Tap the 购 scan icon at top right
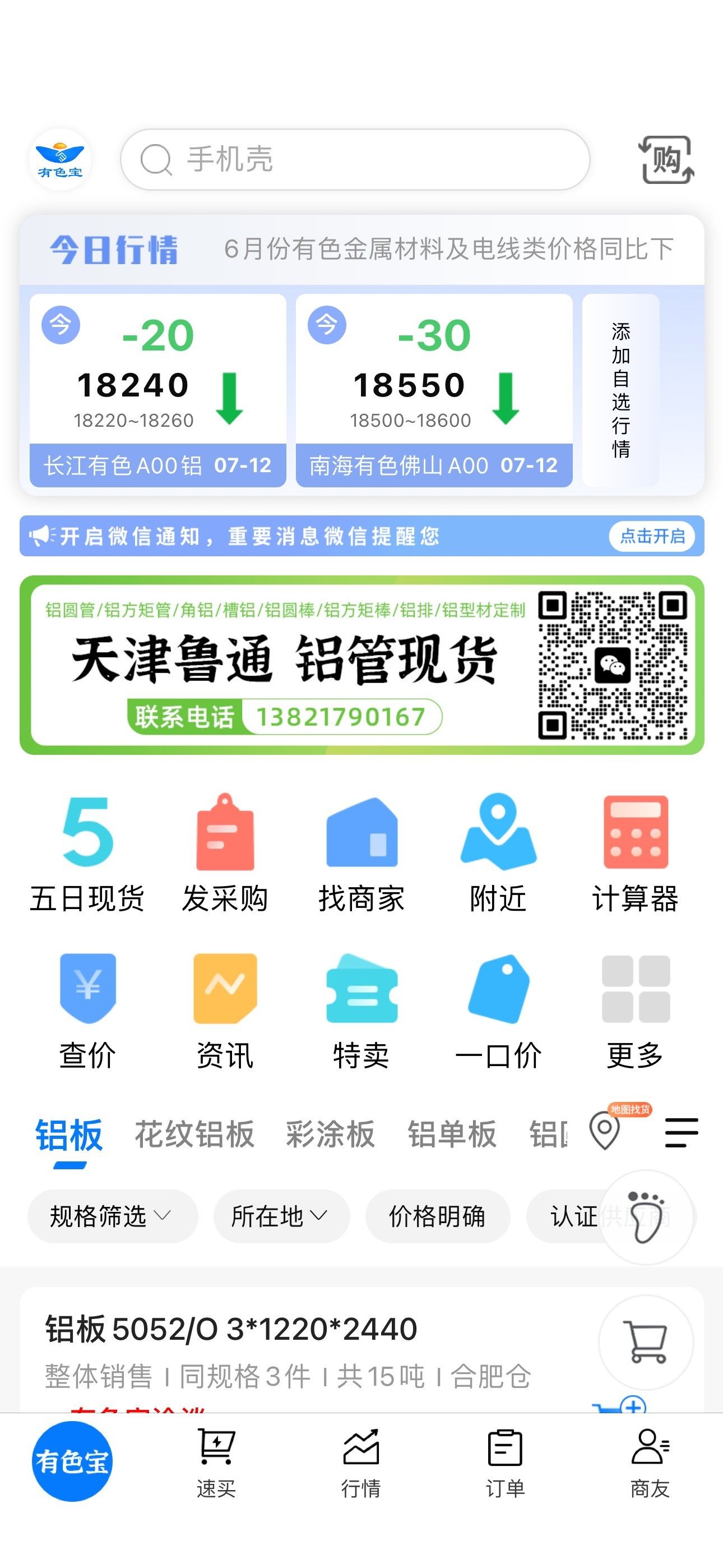Image resolution: width=723 pixels, height=1568 pixels. (666, 159)
